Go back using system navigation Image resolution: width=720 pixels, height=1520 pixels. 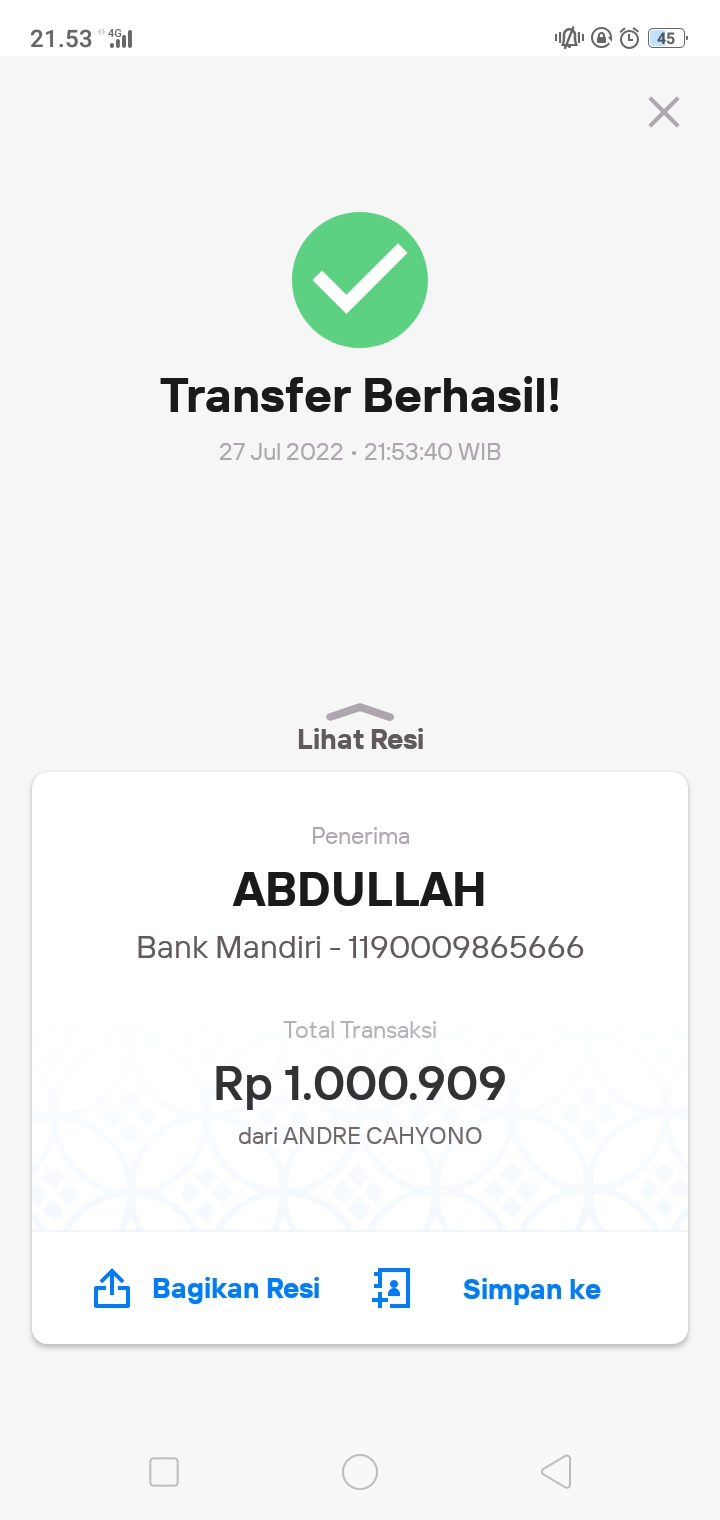(x=556, y=1471)
